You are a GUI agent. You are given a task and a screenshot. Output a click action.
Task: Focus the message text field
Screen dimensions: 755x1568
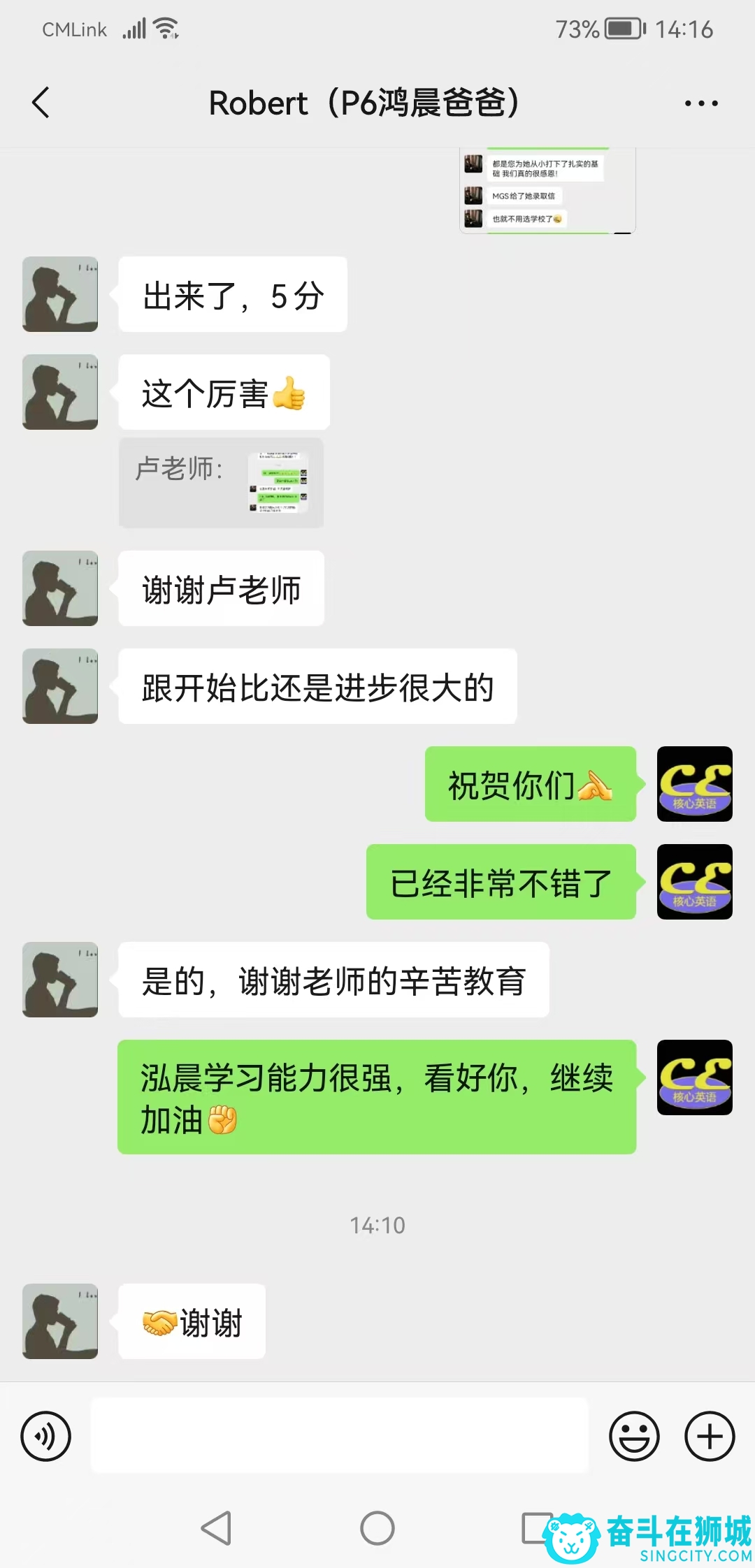tap(340, 1436)
